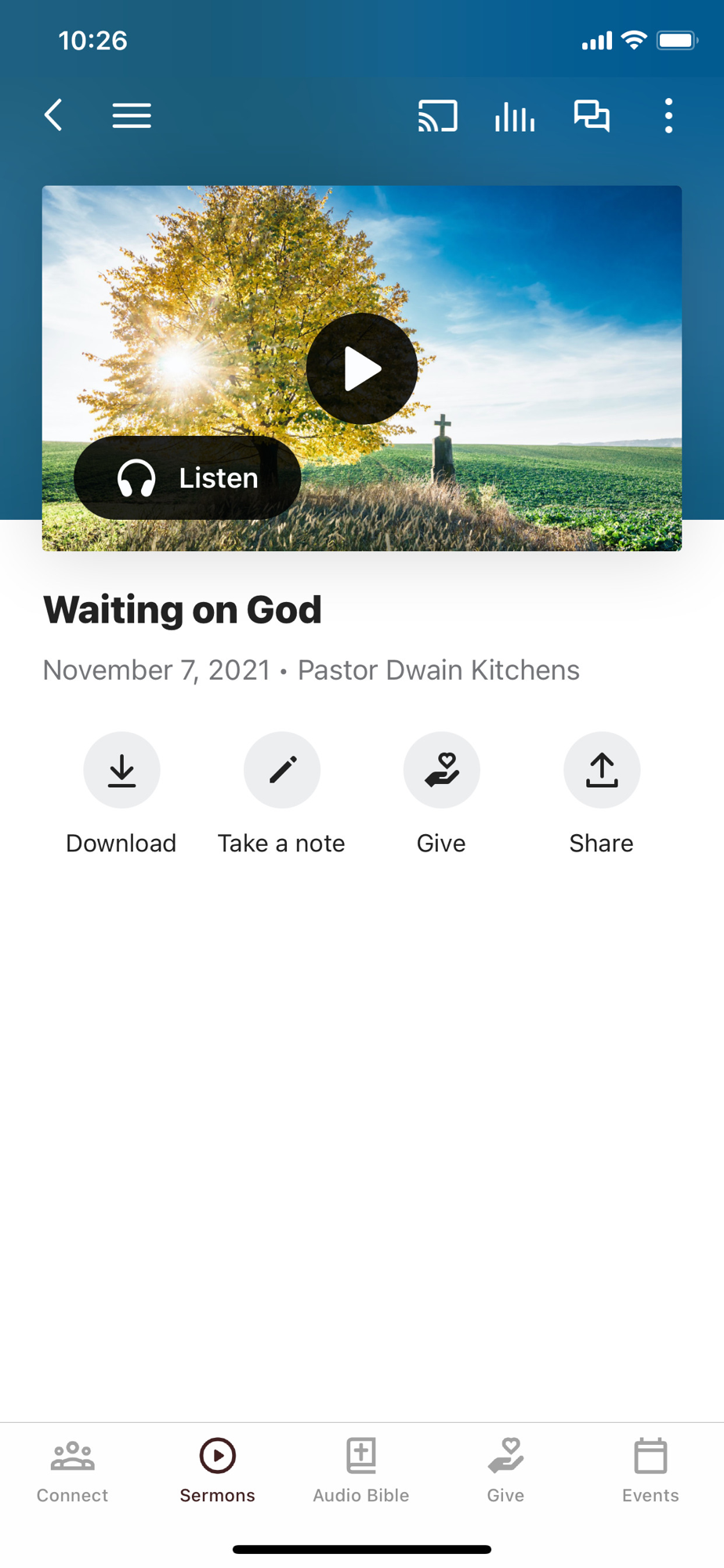Open the audio bars icon

pos(514,116)
